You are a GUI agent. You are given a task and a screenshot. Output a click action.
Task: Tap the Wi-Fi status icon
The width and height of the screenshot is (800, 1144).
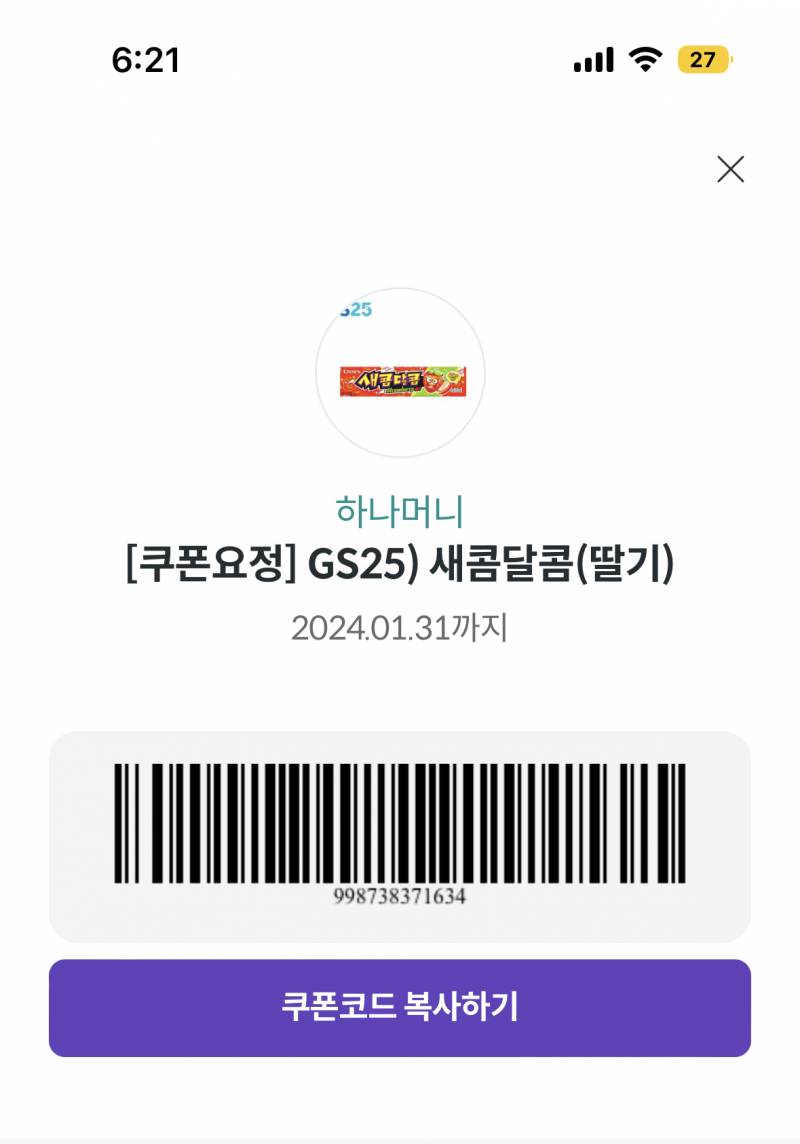[x=646, y=60]
